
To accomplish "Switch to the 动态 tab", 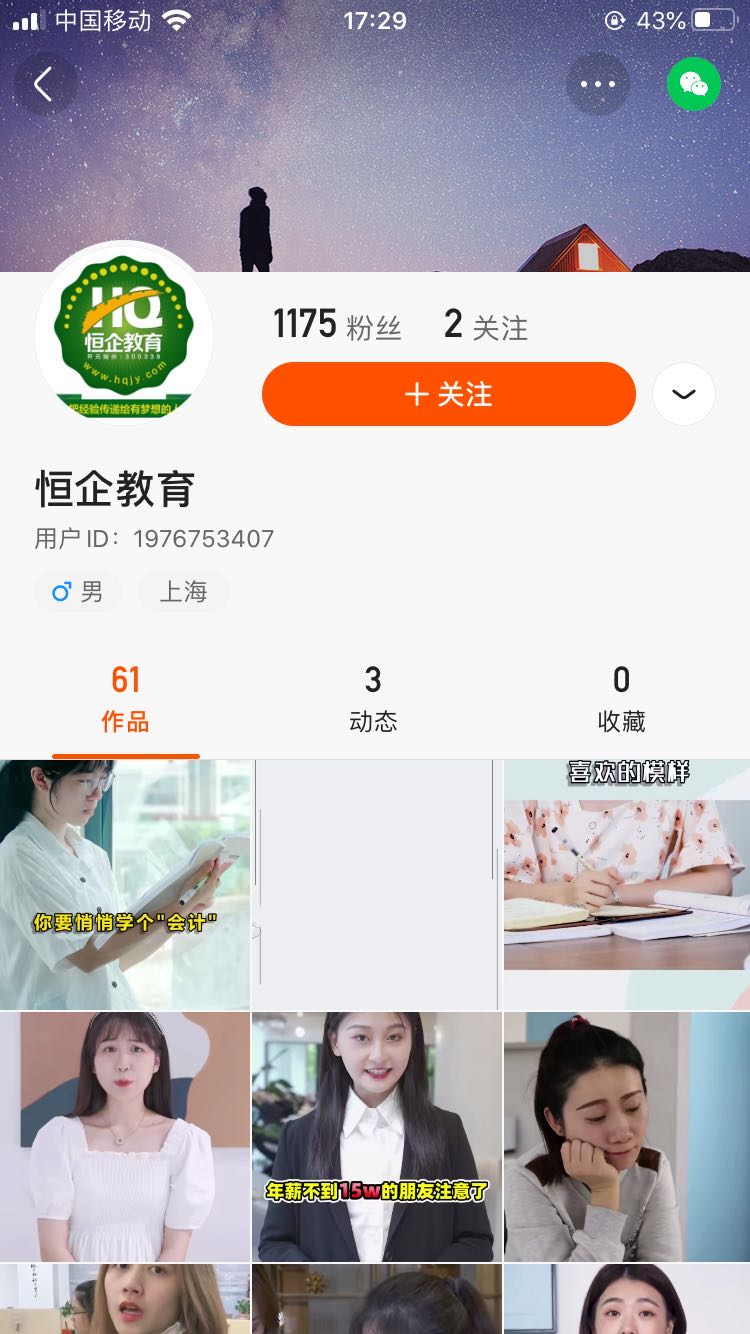I will pyautogui.click(x=373, y=699).
